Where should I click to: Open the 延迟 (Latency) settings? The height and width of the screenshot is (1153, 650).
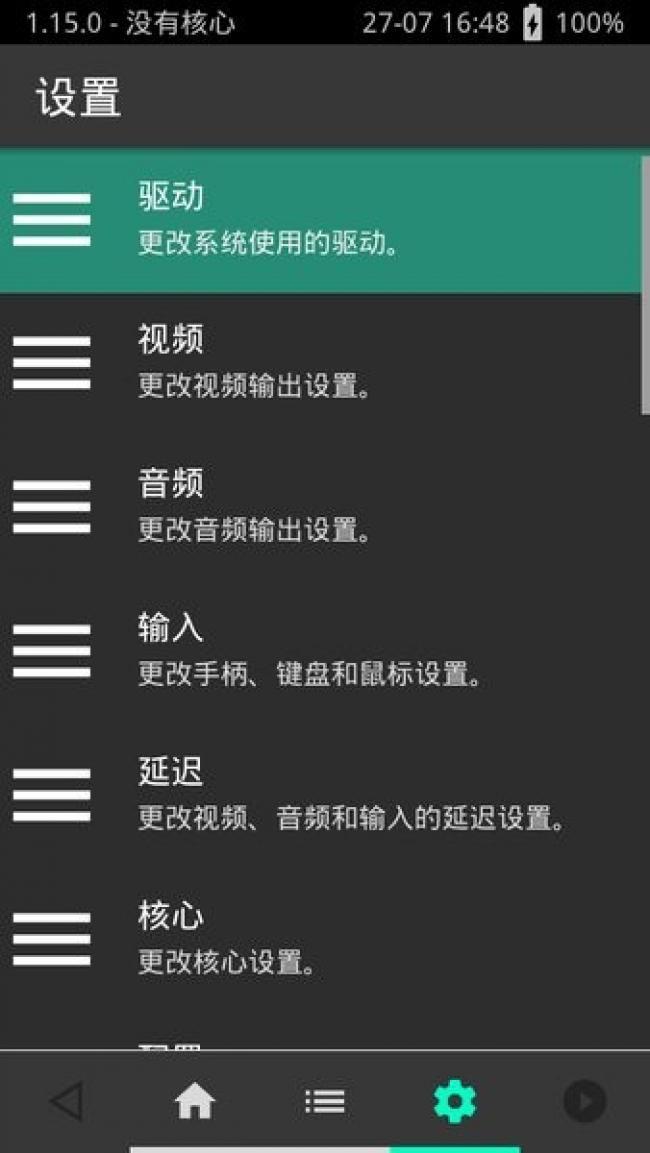pyautogui.click(x=320, y=796)
